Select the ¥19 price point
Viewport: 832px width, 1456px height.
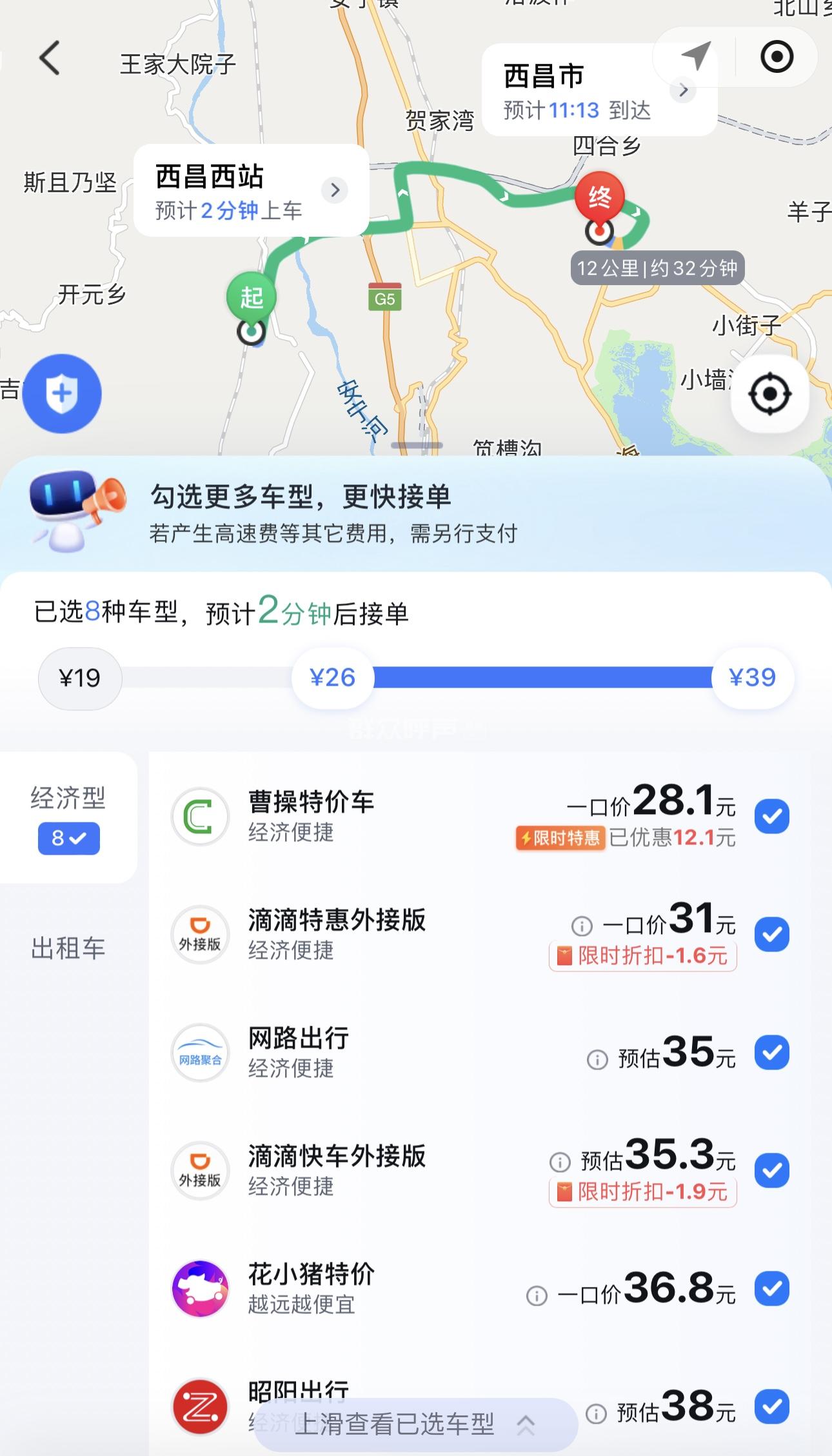coord(80,678)
